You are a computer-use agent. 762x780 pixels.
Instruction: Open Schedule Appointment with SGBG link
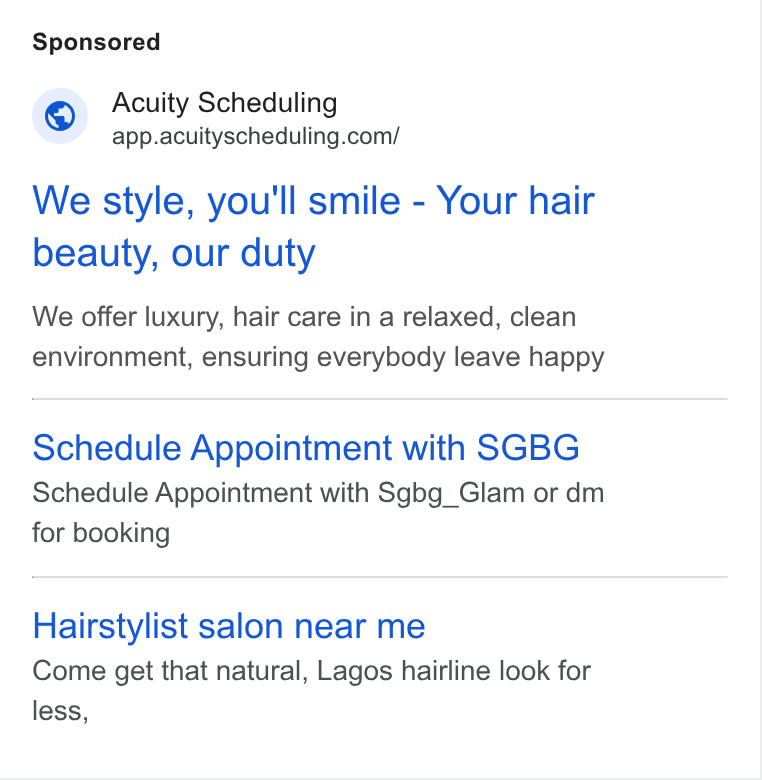pos(306,448)
